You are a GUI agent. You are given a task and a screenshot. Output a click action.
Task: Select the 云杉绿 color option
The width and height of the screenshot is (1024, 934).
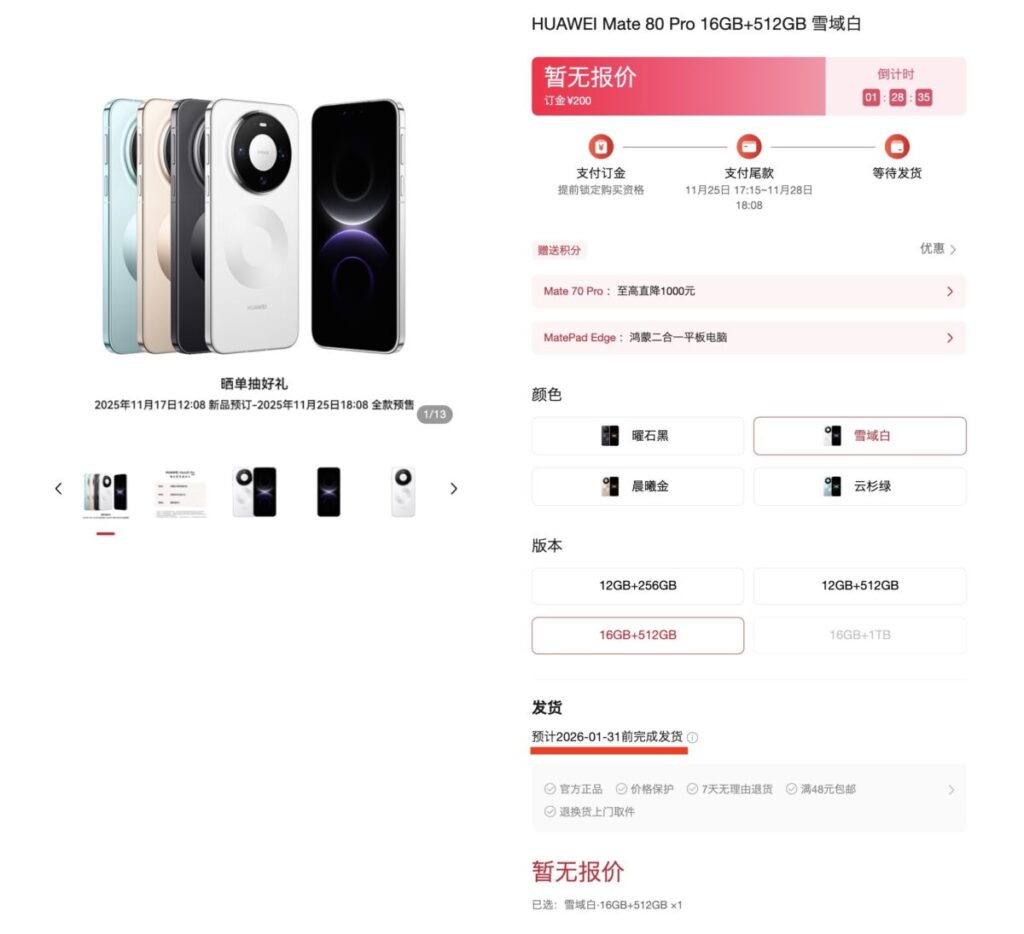coord(859,486)
